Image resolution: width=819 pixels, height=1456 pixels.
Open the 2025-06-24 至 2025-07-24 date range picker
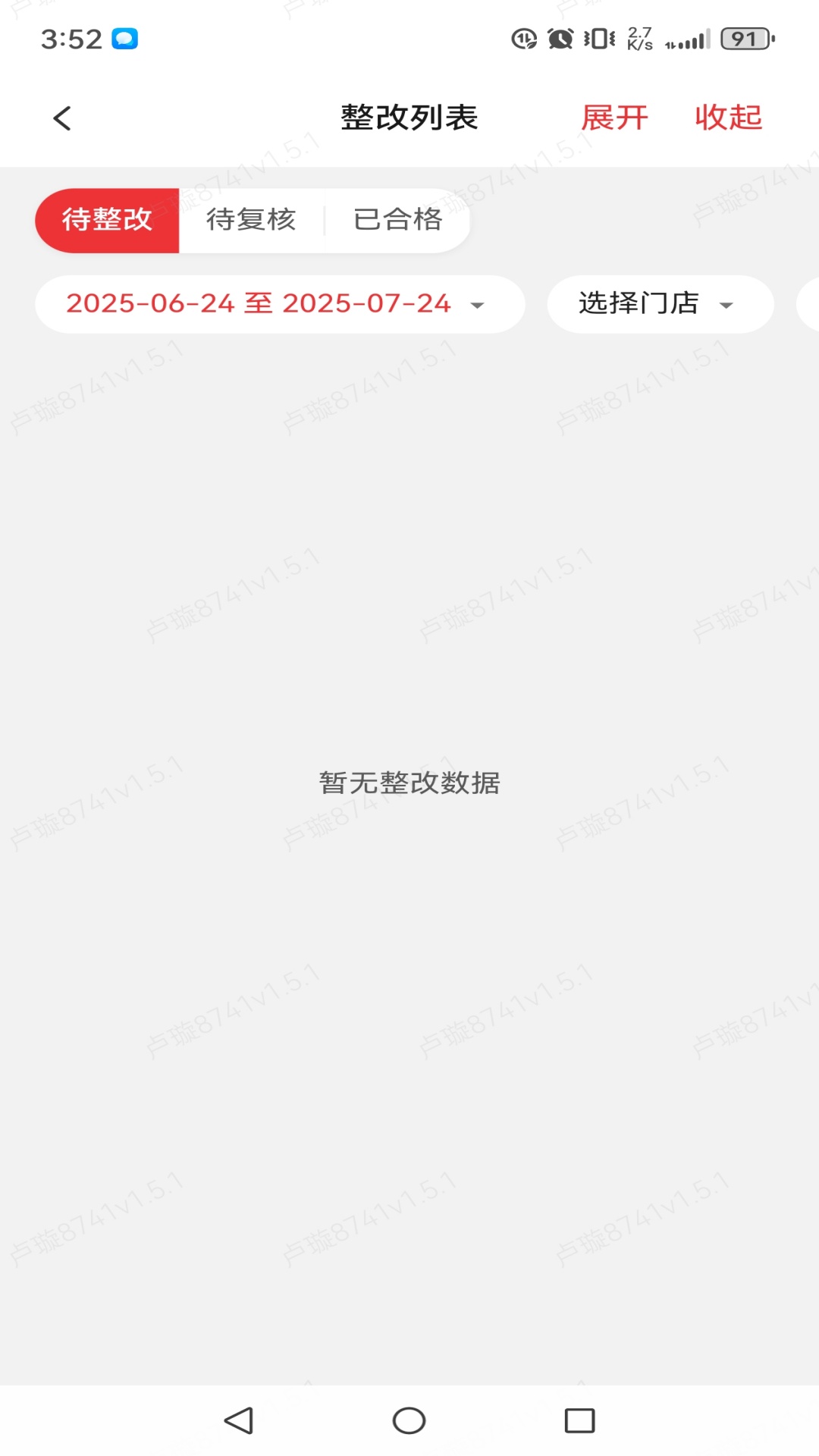280,304
